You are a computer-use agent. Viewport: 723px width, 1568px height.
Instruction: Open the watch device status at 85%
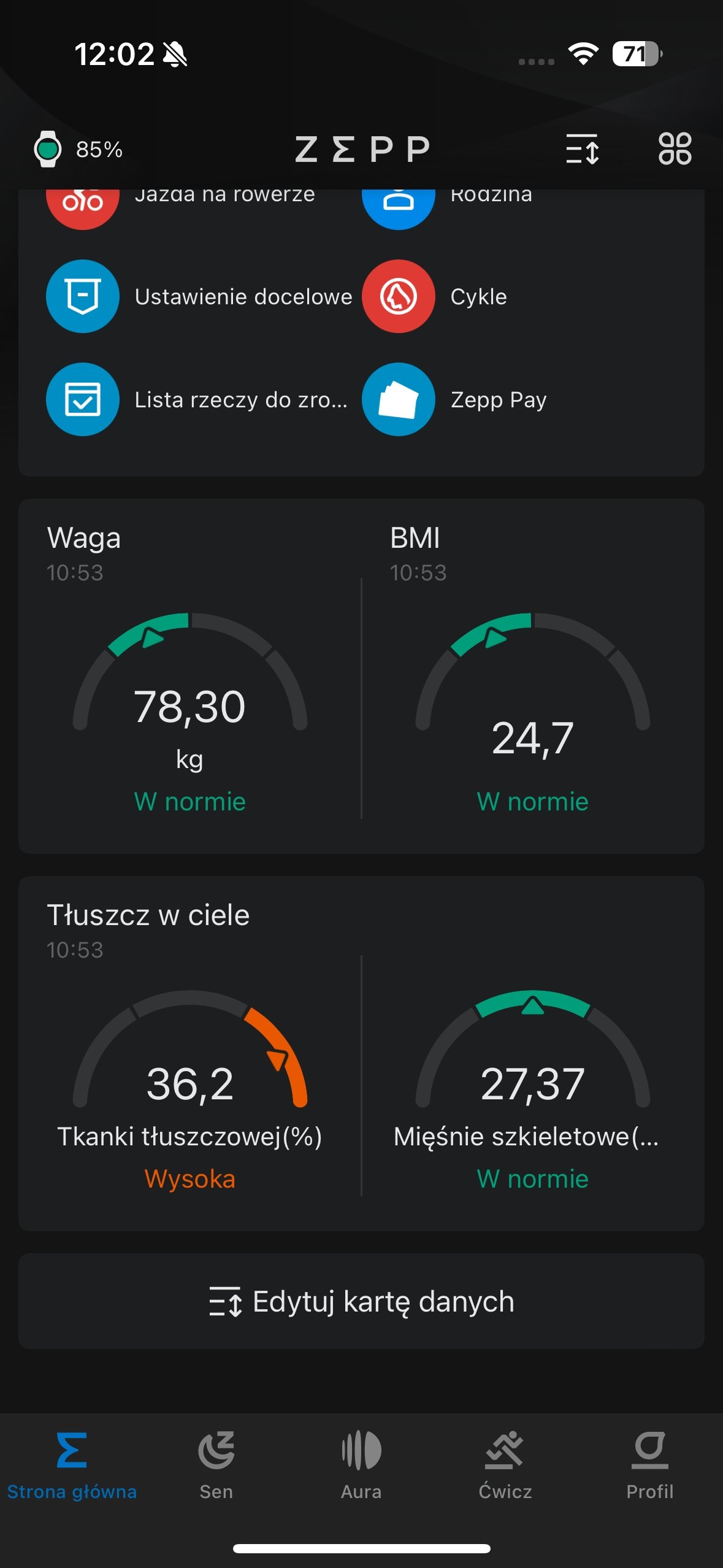click(x=78, y=149)
